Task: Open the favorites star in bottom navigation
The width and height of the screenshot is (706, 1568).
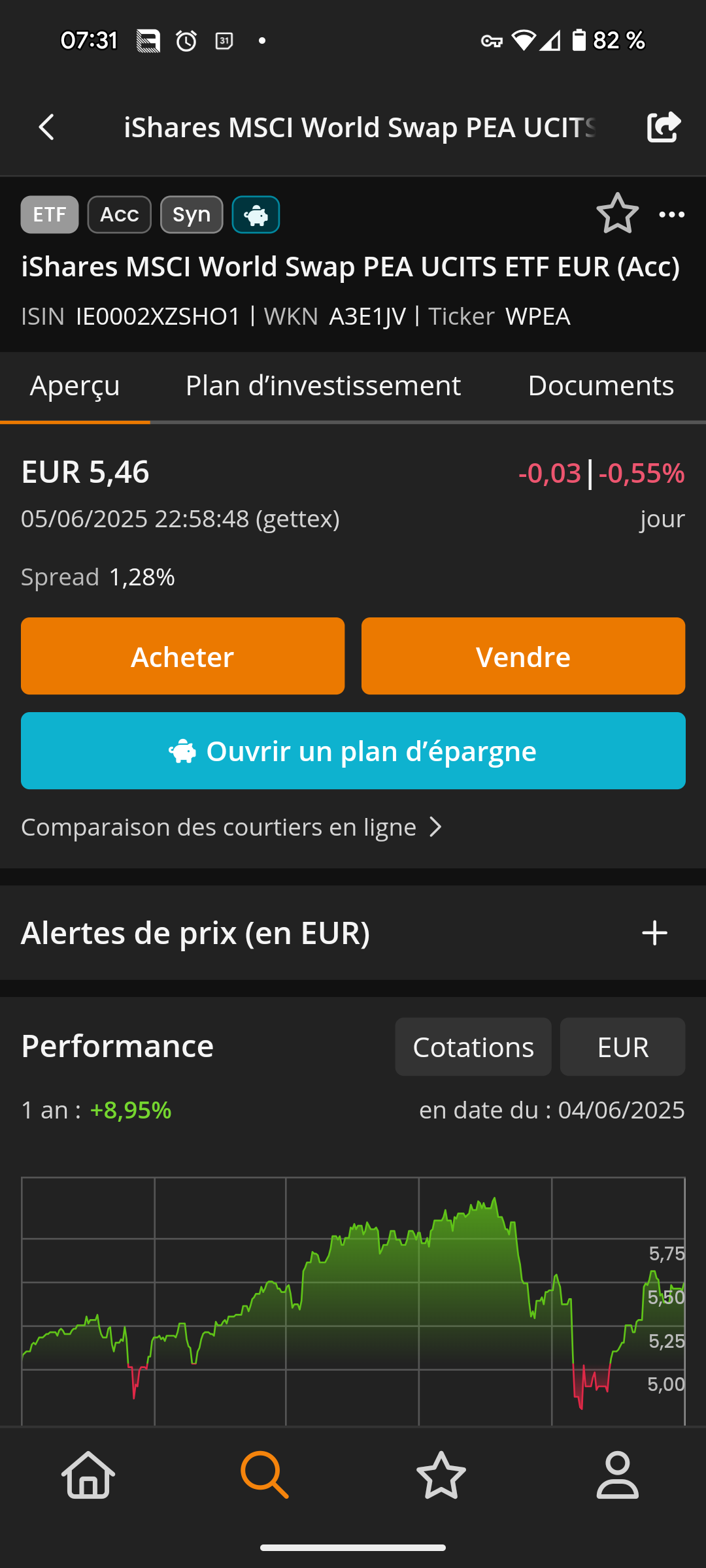Action: pyautogui.click(x=441, y=1475)
